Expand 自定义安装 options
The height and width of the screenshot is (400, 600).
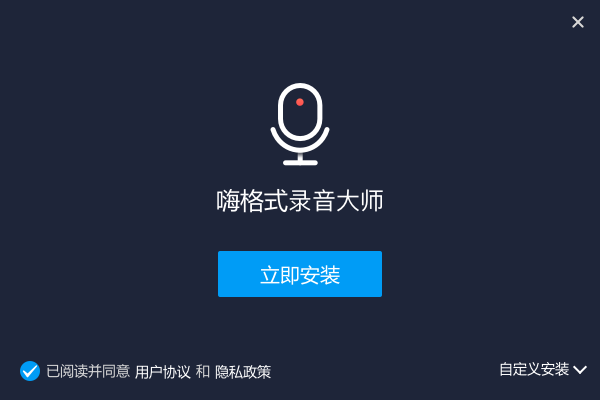(x=543, y=369)
